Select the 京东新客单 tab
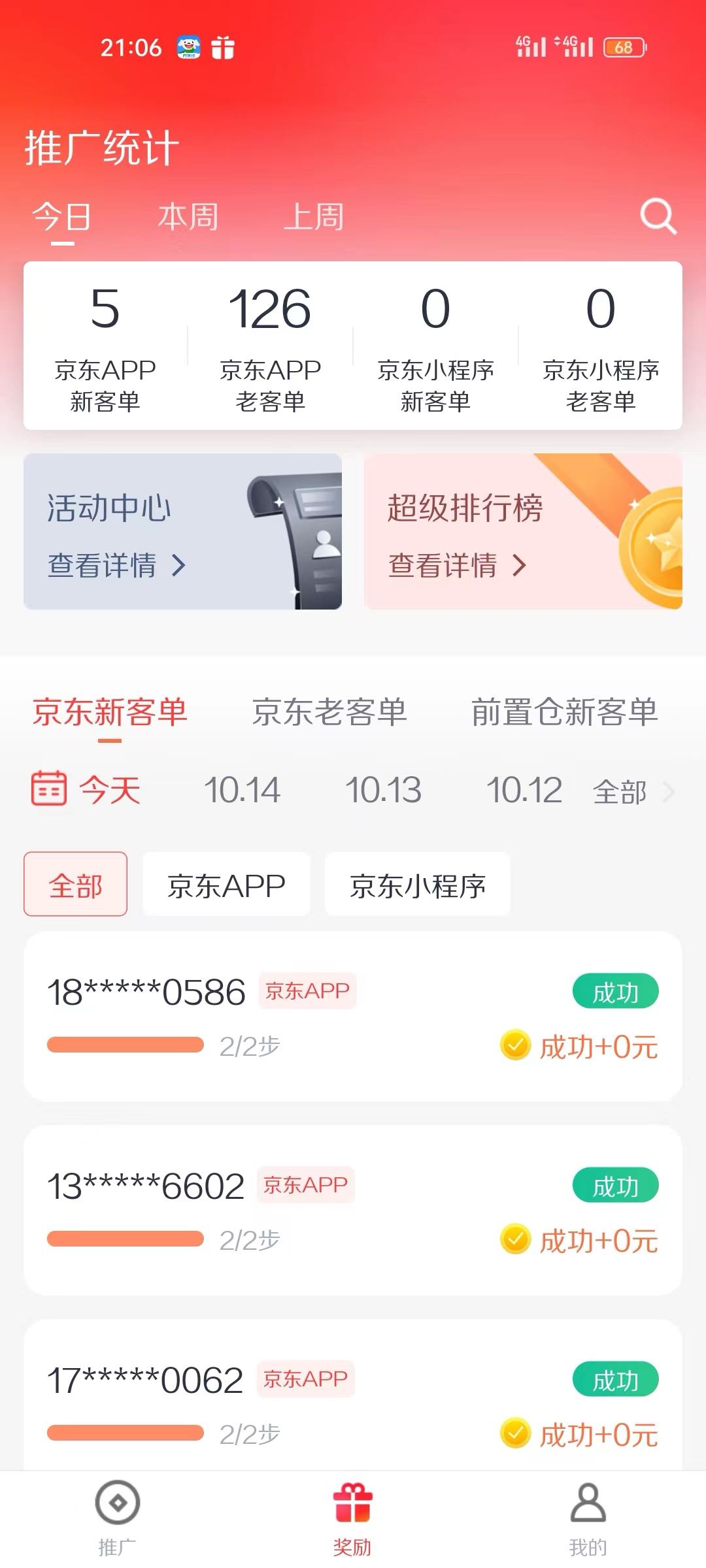This screenshot has height=1568, width=706. (x=110, y=712)
